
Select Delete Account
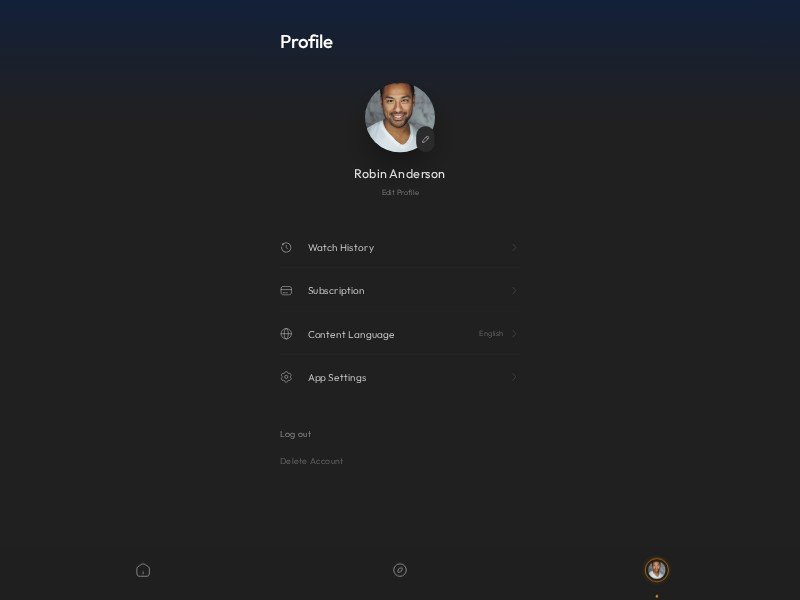click(x=311, y=461)
